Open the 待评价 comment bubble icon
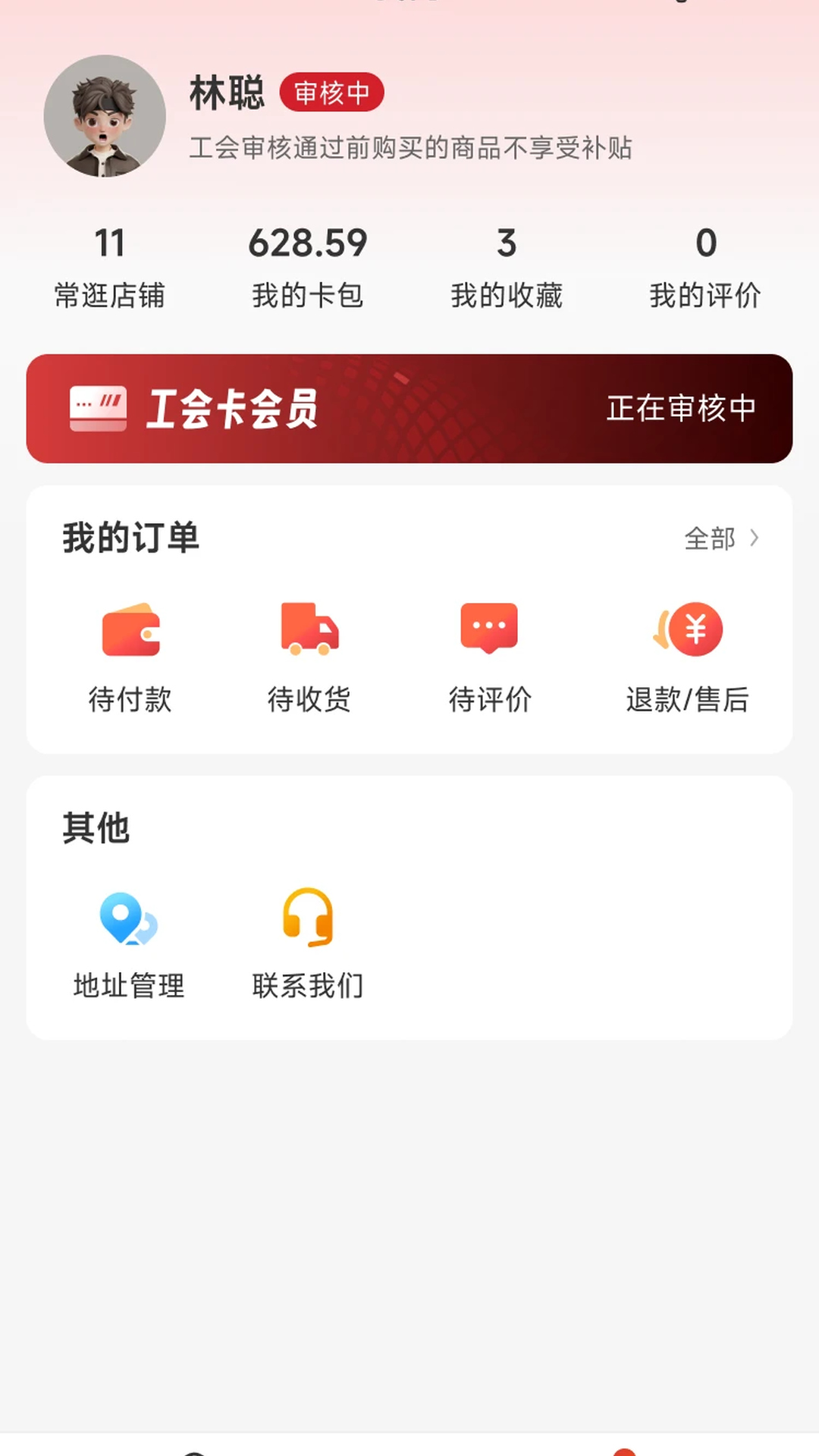This screenshot has height=1456, width=819. (489, 628)
